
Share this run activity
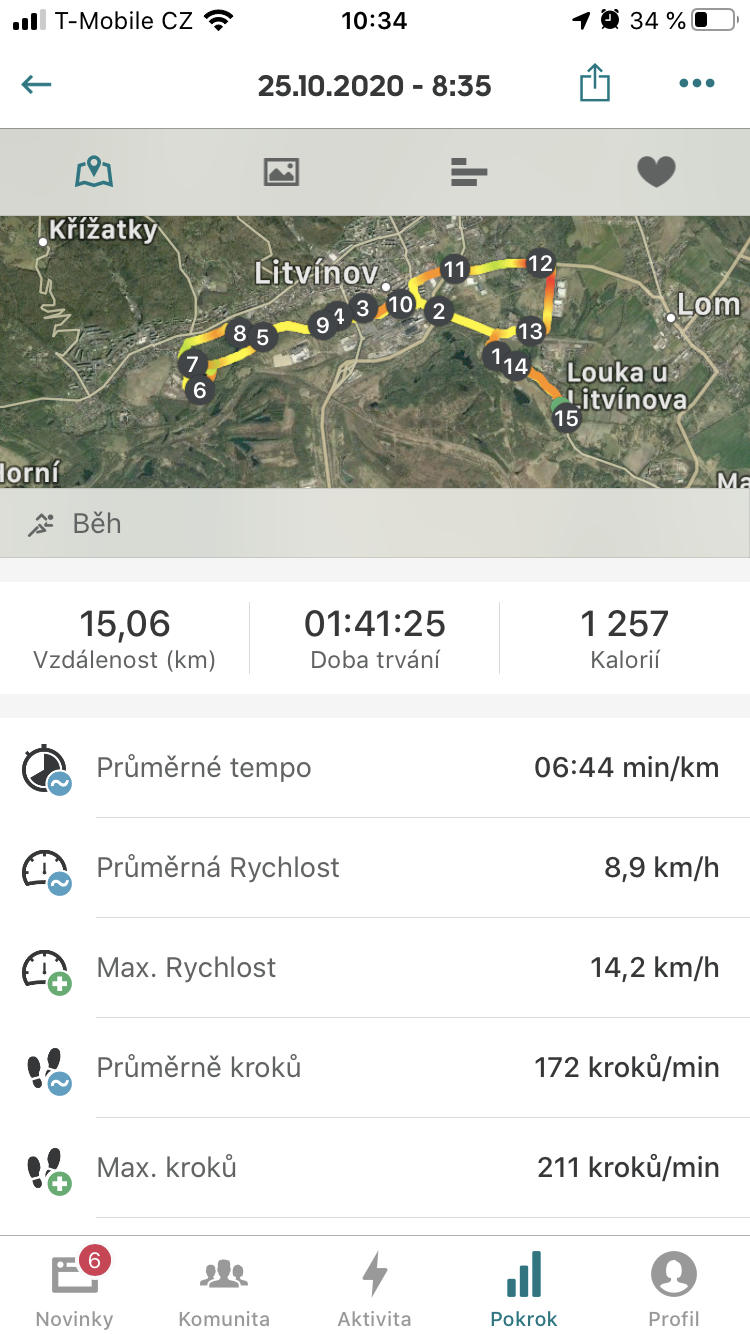[595, 83]
